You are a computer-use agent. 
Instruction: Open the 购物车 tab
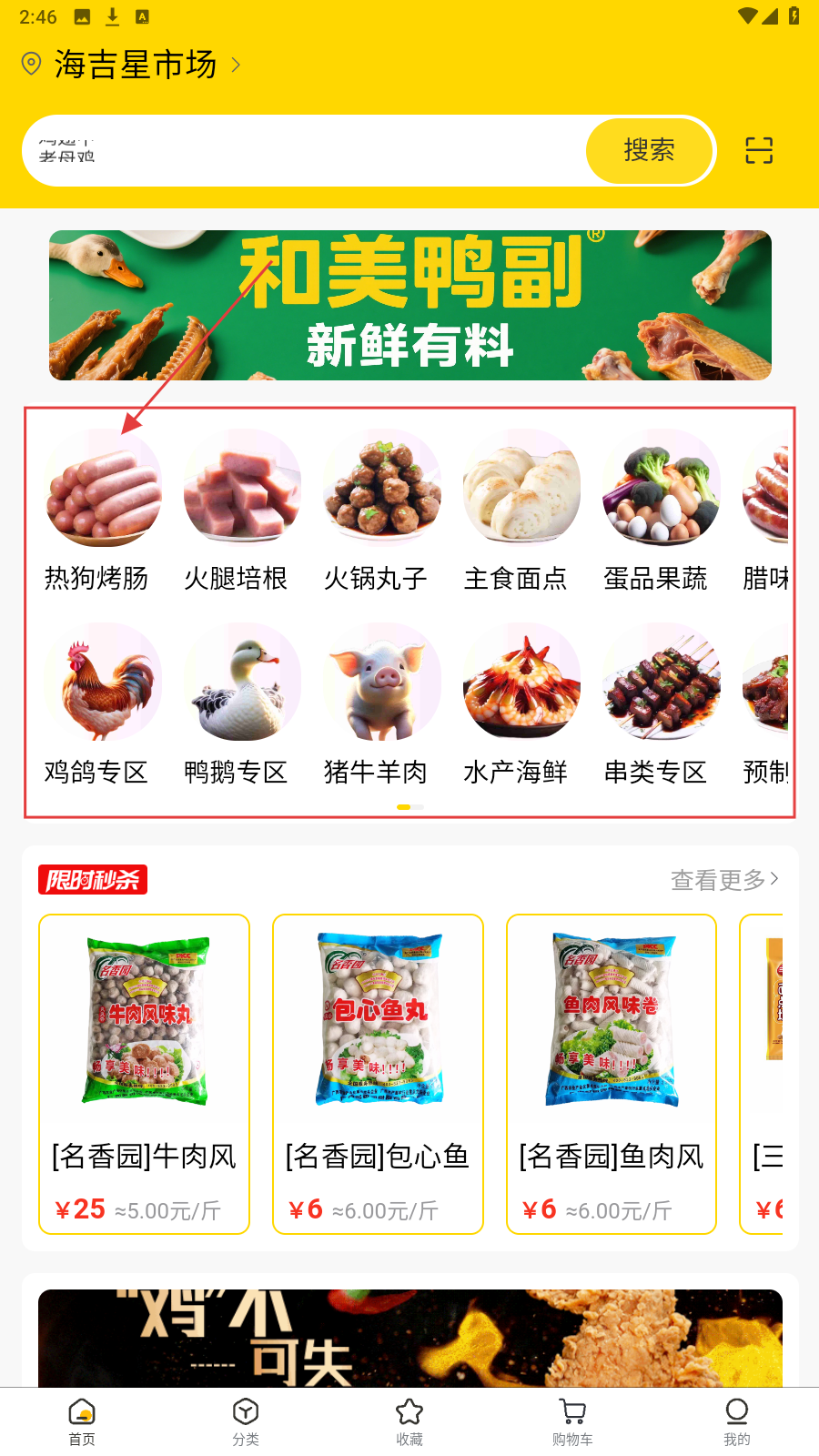[572, 1421]
